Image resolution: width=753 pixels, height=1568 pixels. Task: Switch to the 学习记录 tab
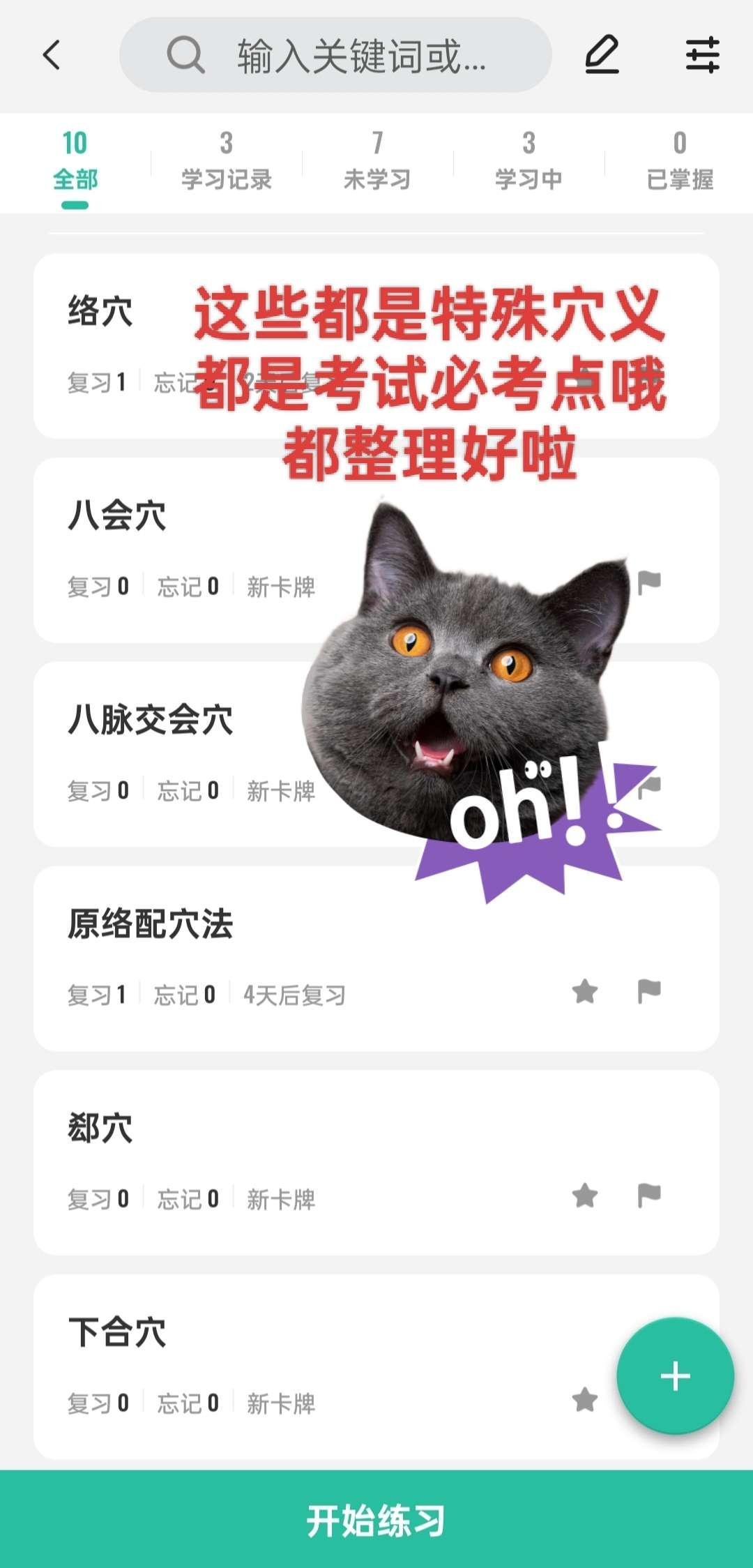226,162
